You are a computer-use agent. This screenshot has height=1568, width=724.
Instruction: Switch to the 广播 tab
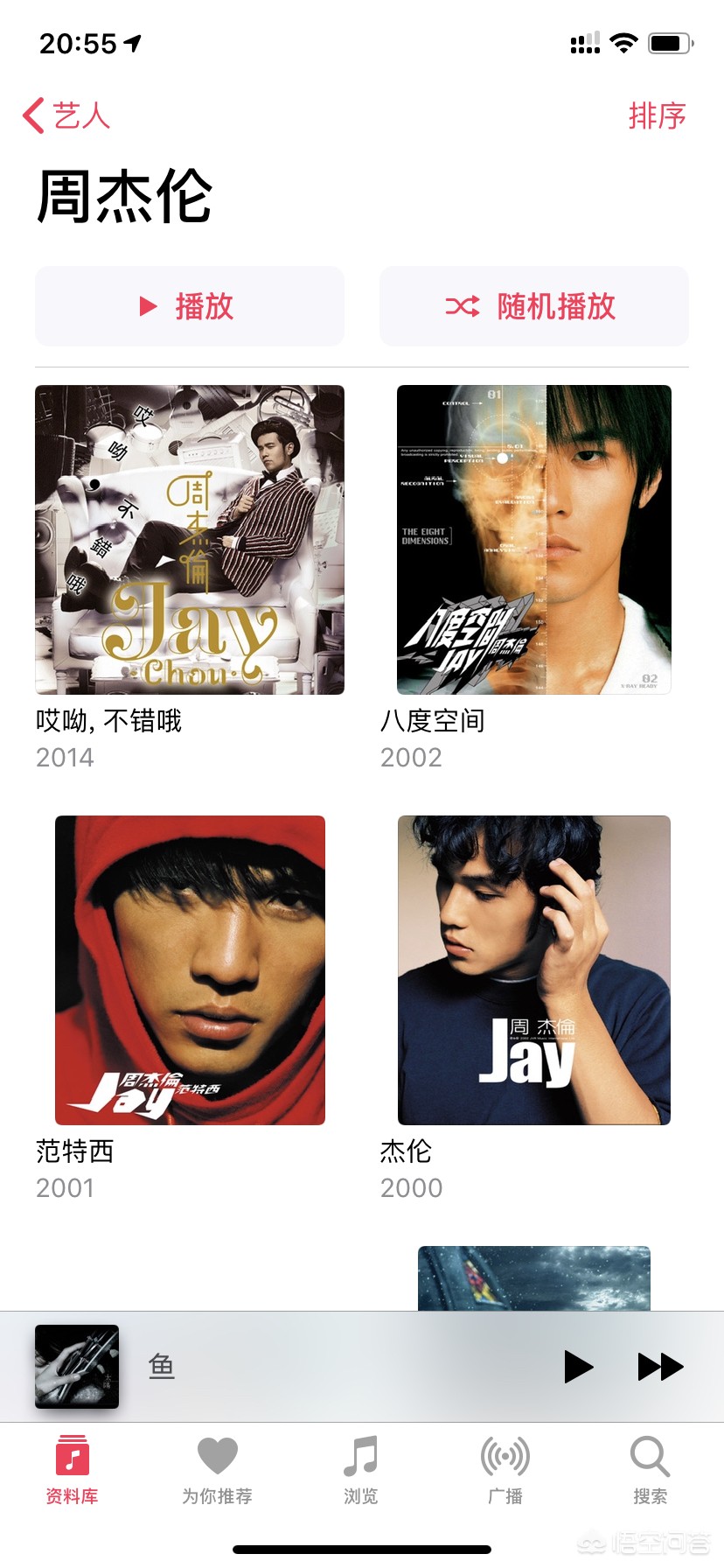[x=505, y=1470]
